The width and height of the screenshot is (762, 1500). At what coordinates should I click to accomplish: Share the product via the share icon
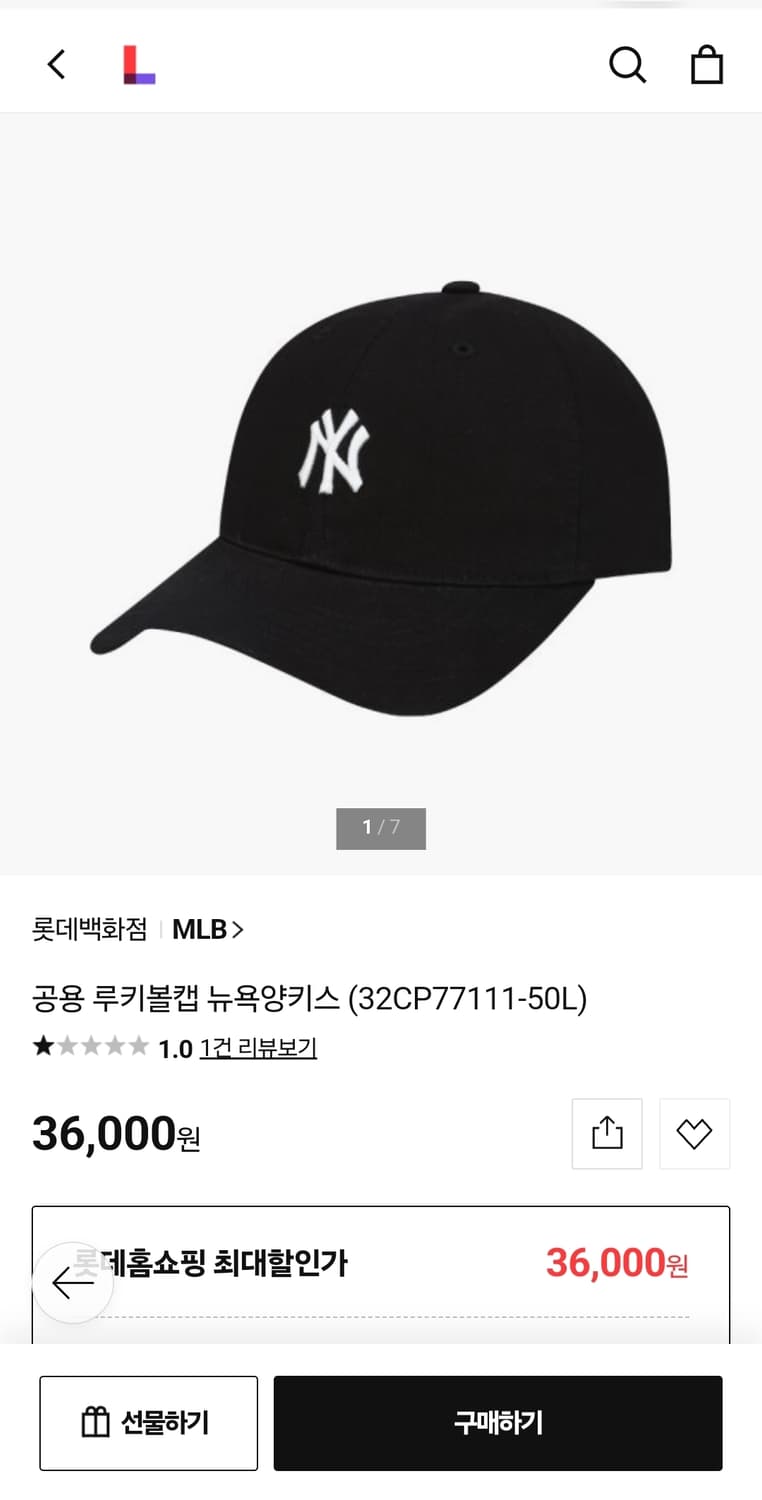[606, 1133]
